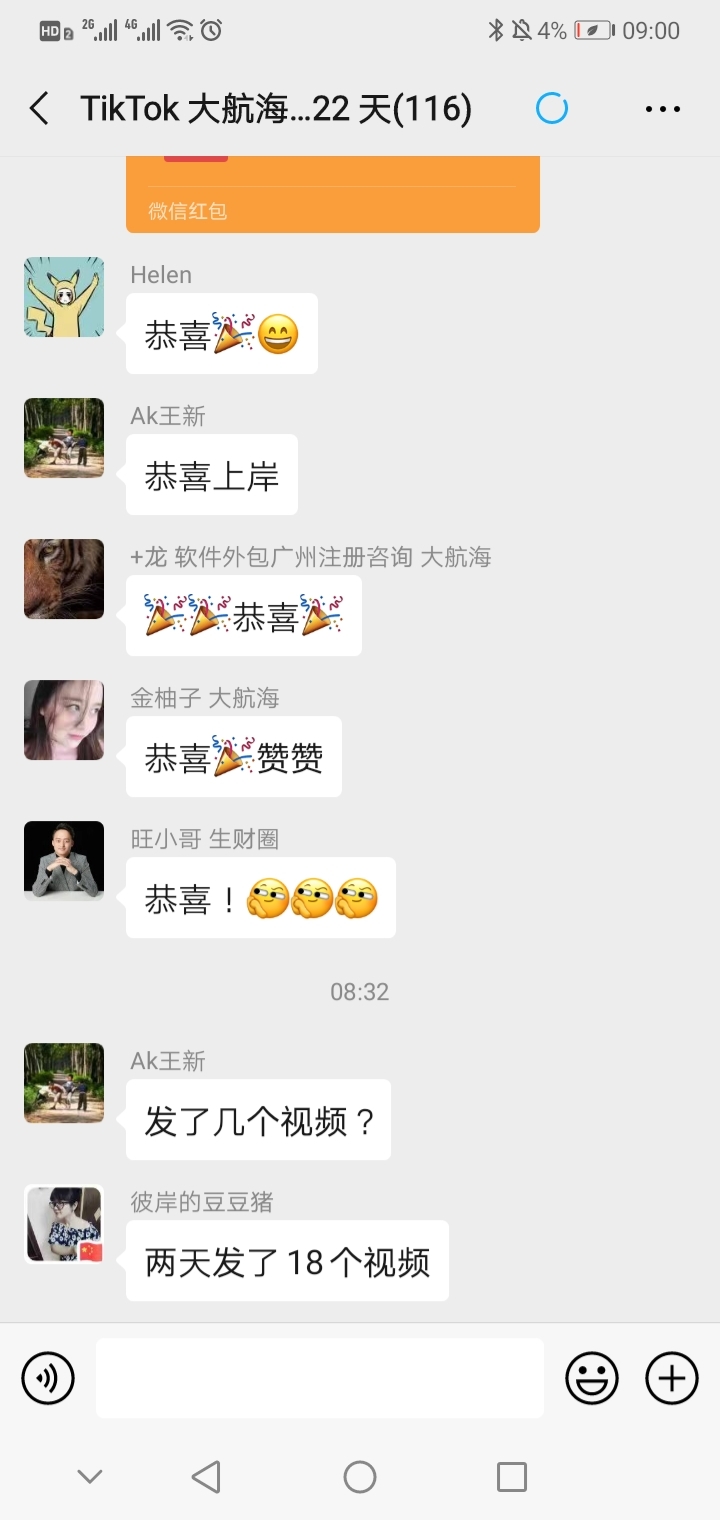This screenshot has width=720, height=1520.
Task: View 彼岸的豆豆猪's profile avatar
Action: [64, 1224]
